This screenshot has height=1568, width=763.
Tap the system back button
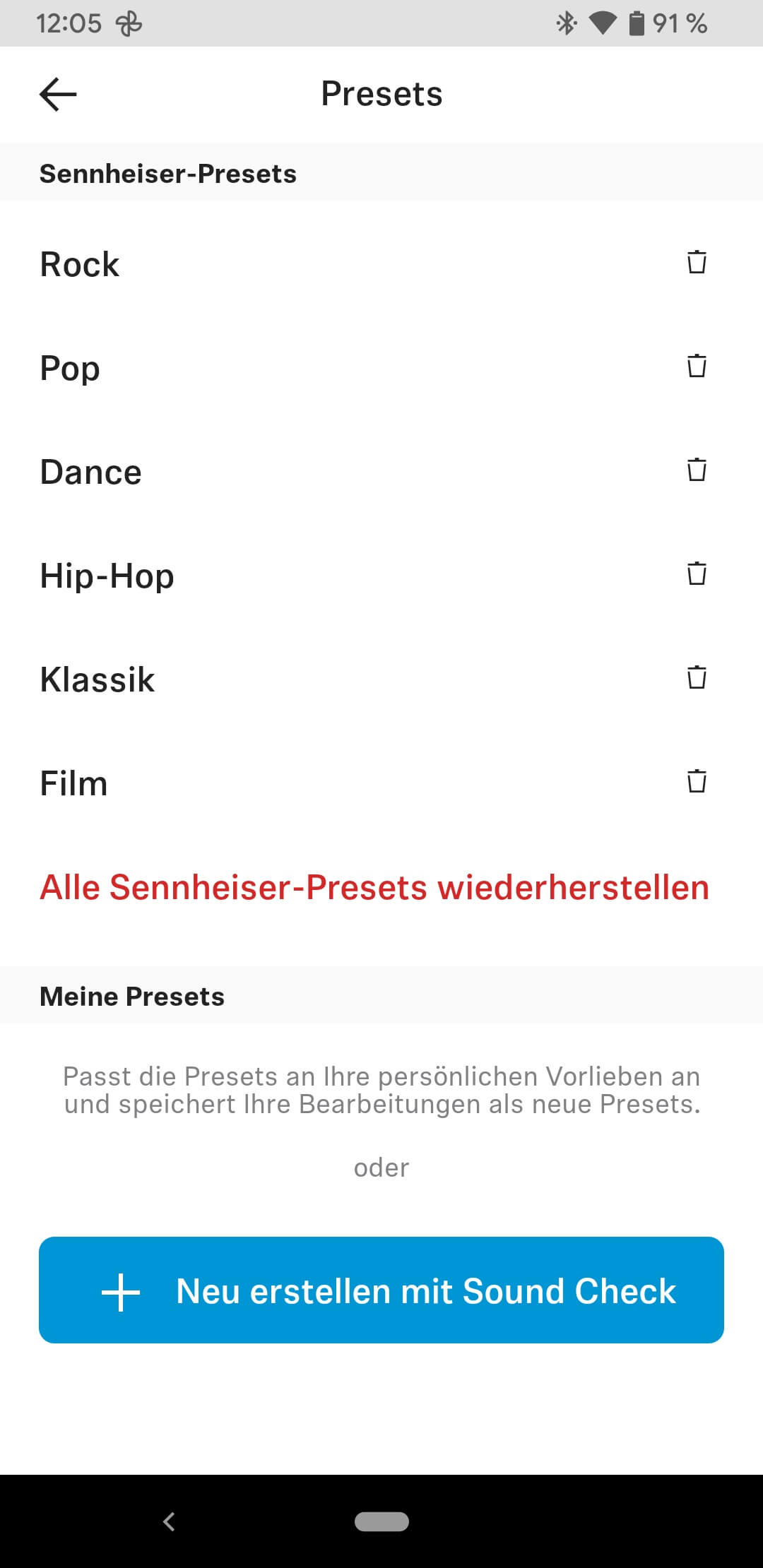pyautogui.click(x=169, y=1521)
